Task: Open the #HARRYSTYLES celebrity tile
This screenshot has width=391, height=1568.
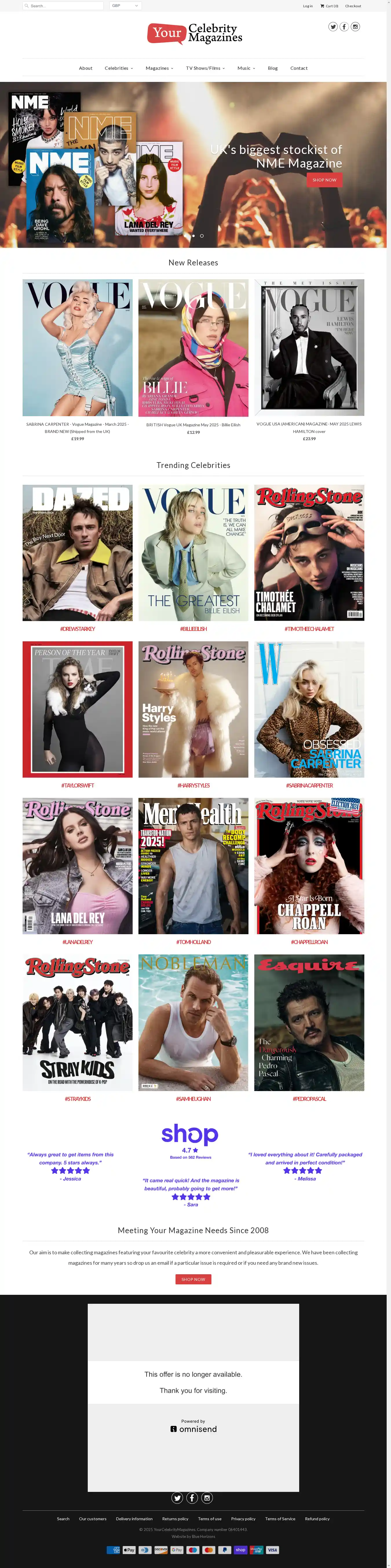Action: click(193, 709)
